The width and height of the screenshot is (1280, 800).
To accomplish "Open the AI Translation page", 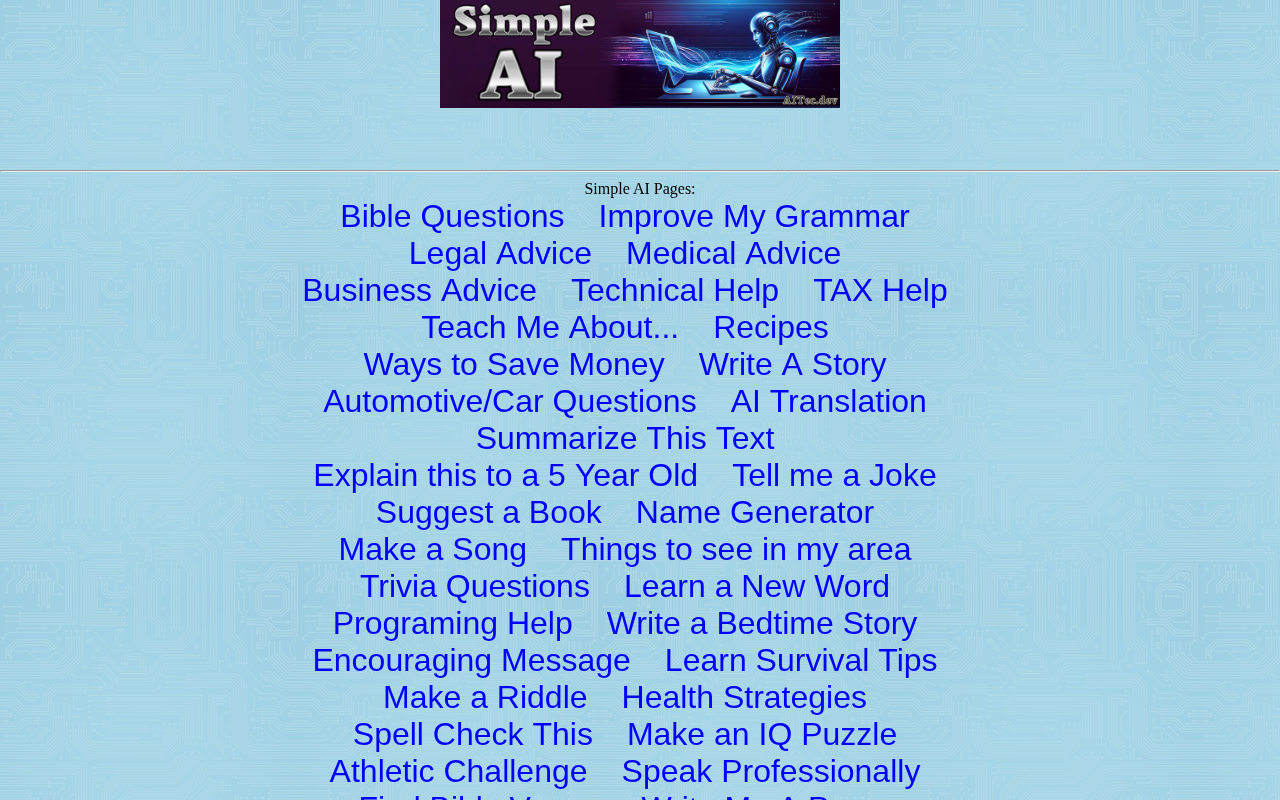I will tap(828, 402).
